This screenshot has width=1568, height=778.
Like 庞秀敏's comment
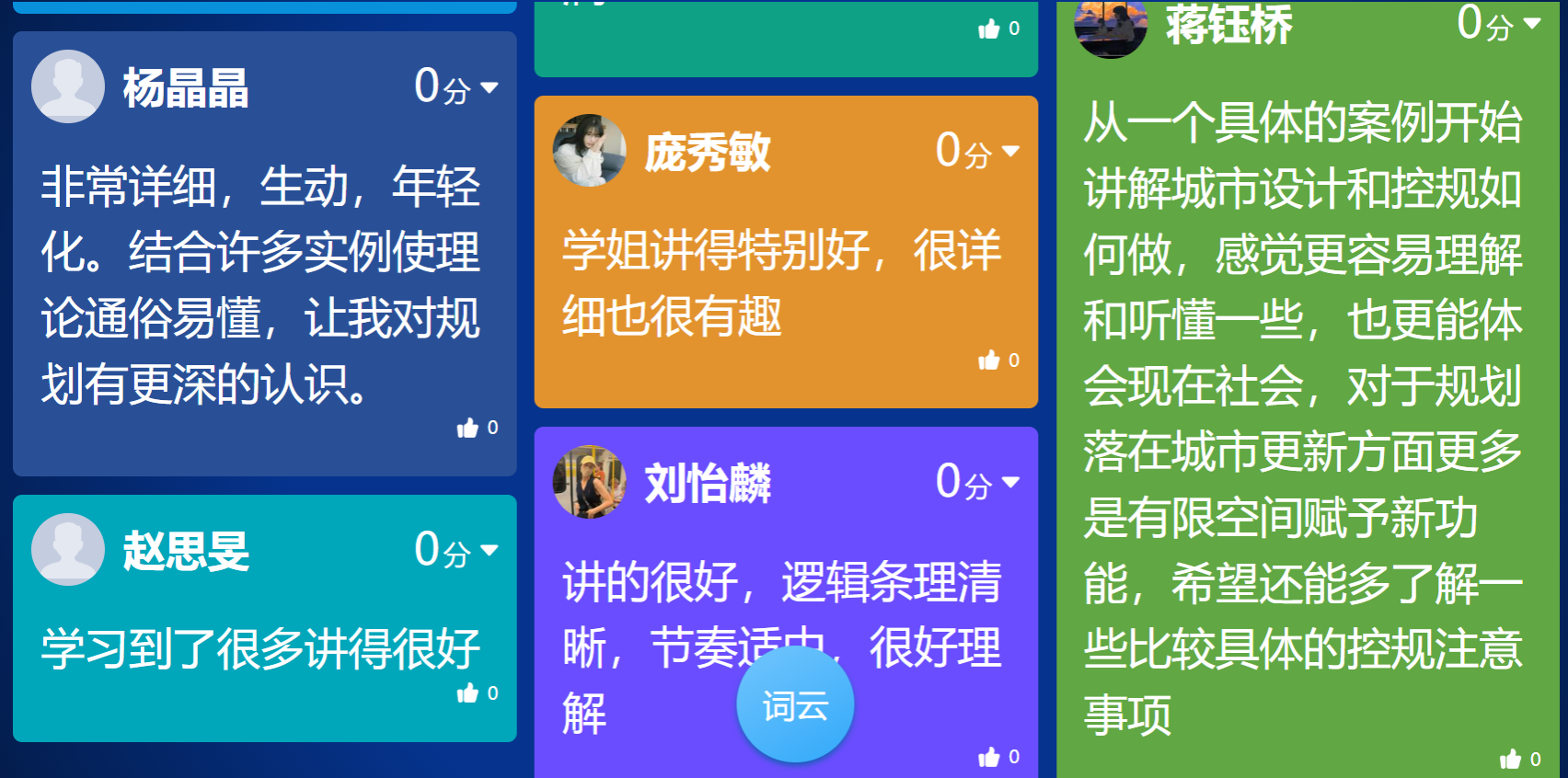point(989,360)
